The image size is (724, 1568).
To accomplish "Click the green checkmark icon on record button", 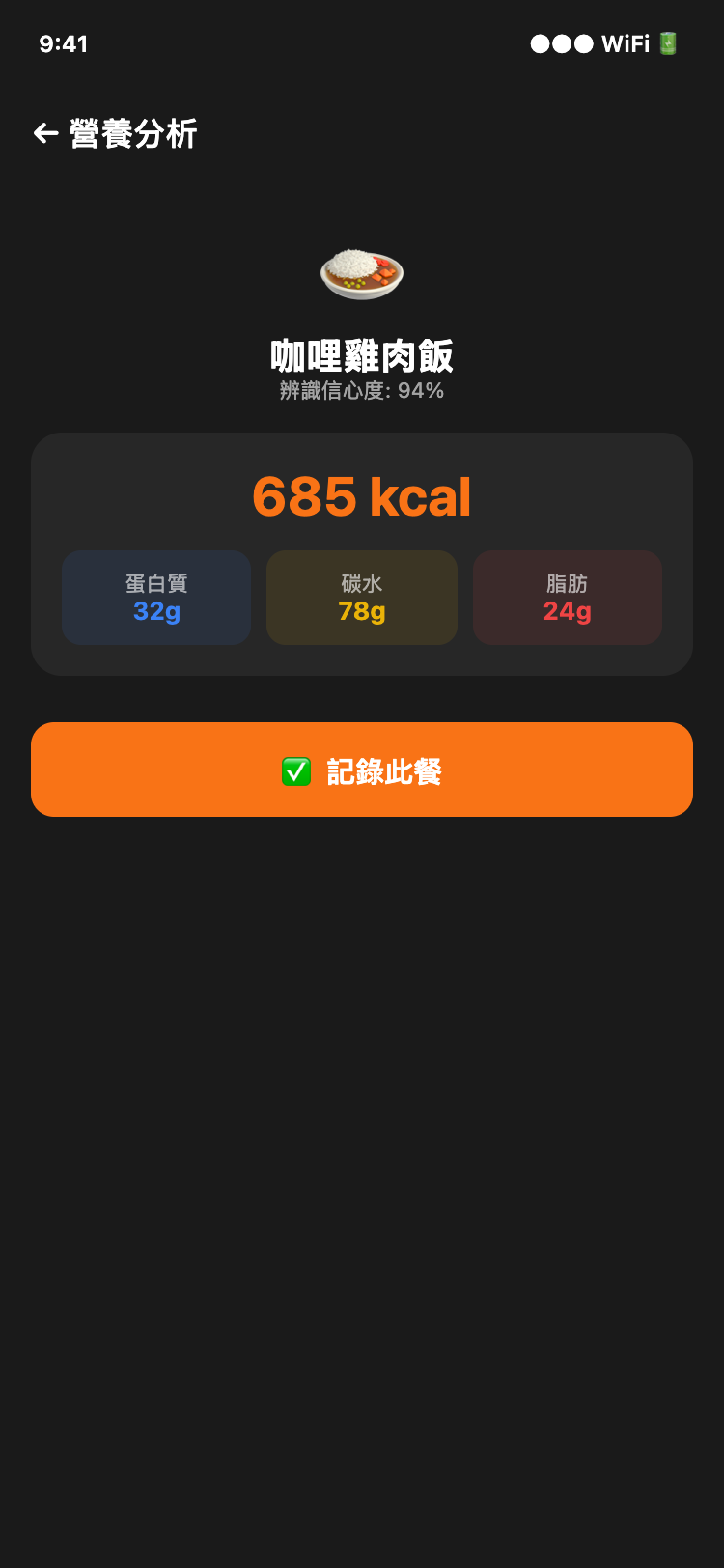I will coord(295,770).
